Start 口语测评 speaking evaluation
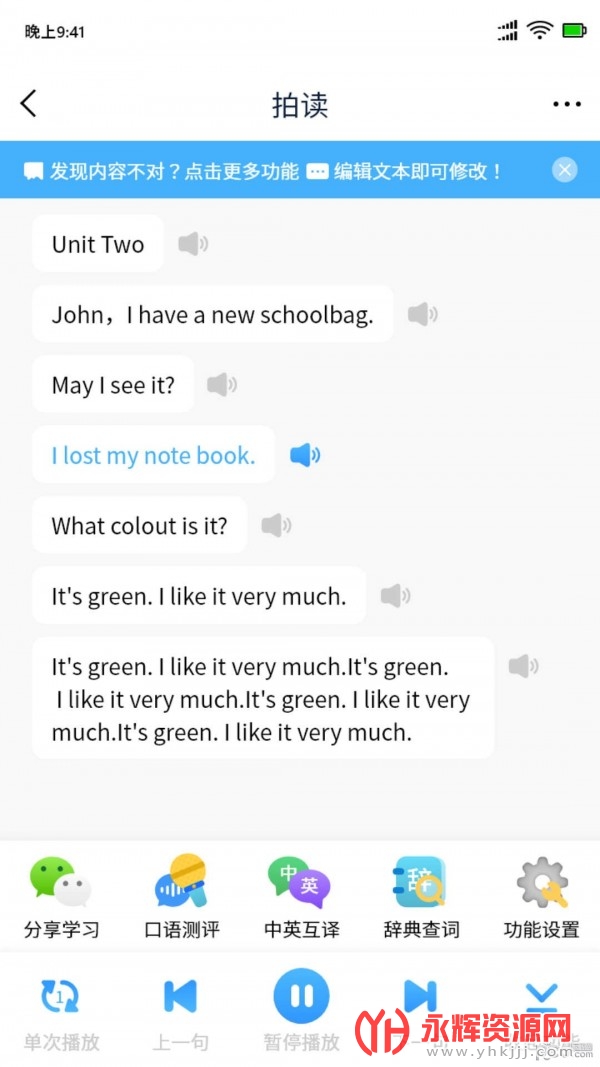This screenshot has width=600, height=1067. click(181, 896)
